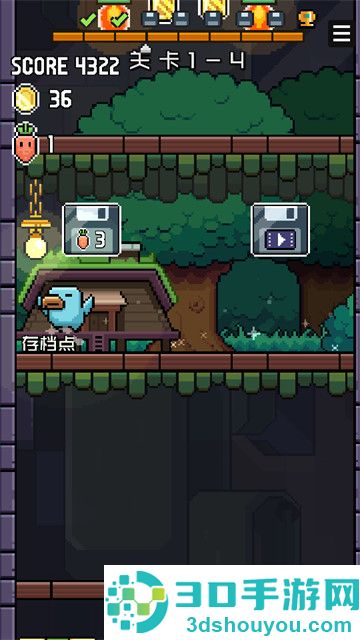Viewport: 360px width, 640px height.
Task: Open the hamburger menu
Action: pos(342,33)
